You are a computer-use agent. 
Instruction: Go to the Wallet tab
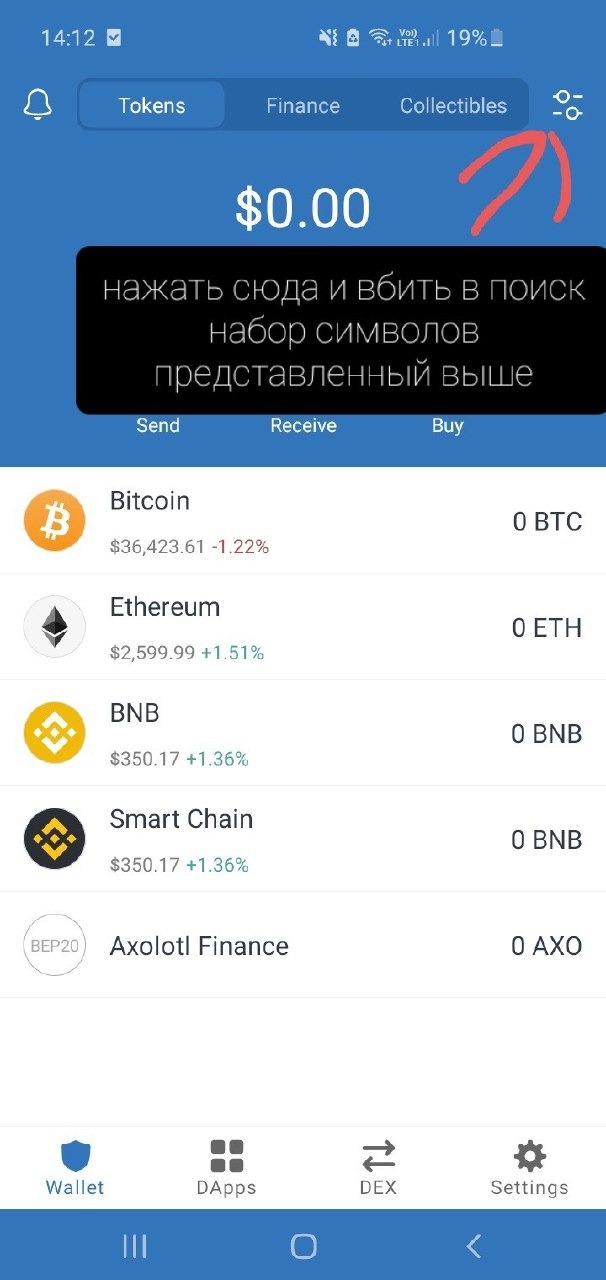click(75, 1168)
